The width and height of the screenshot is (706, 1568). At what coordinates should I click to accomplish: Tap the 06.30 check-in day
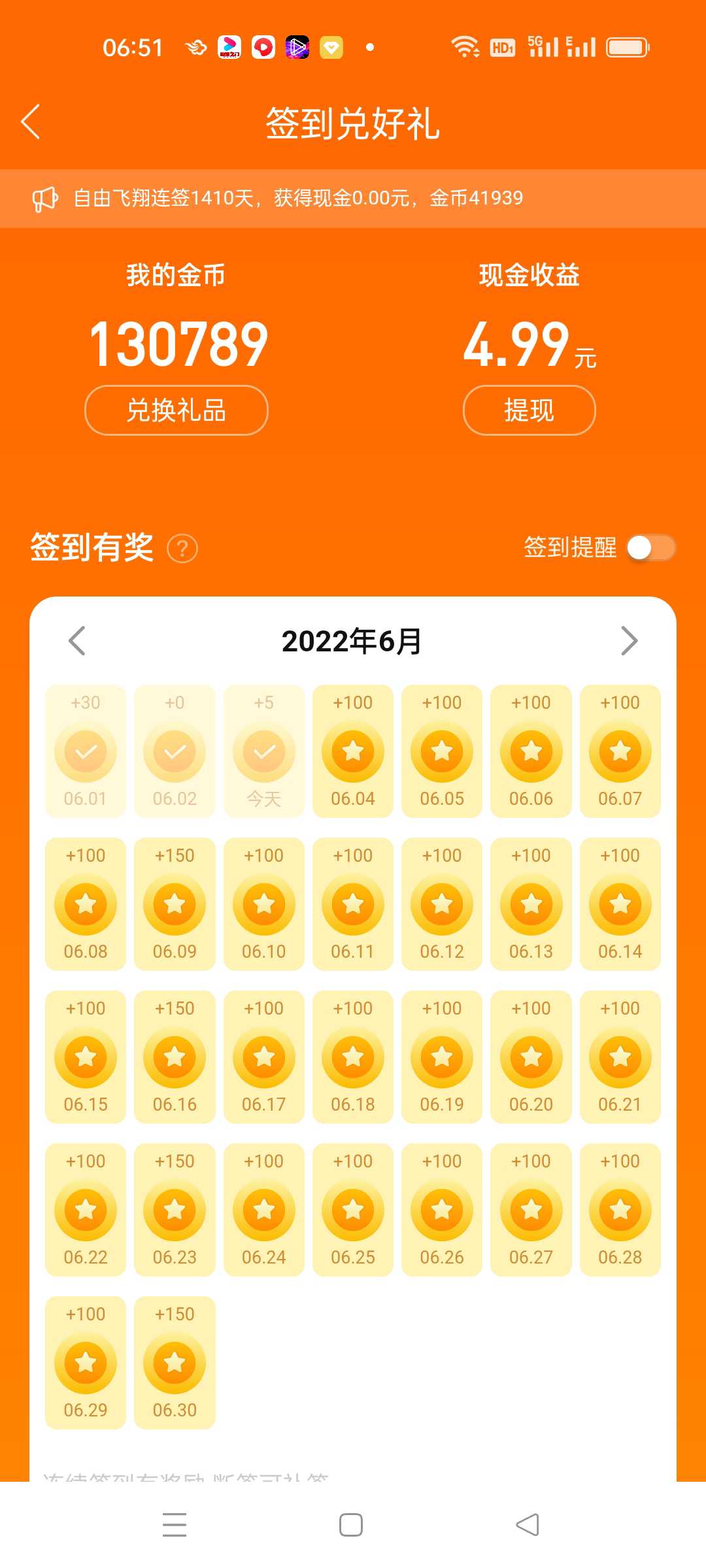tap(175, 1363)
